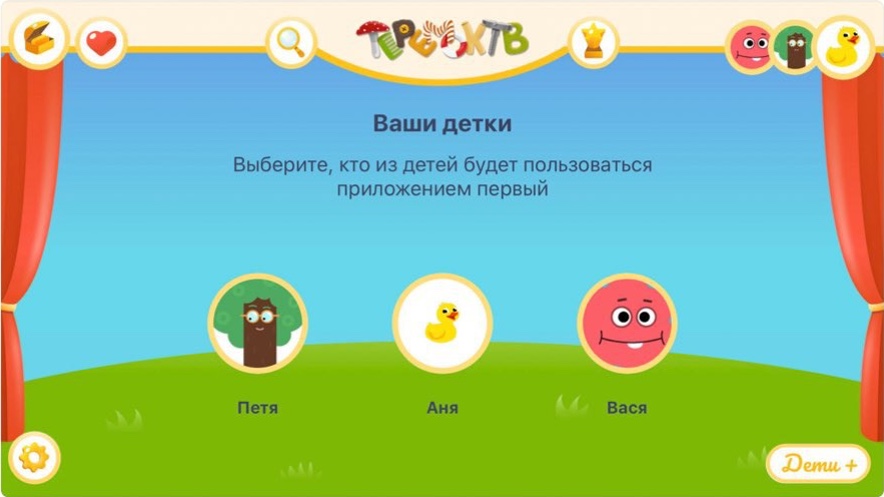
Task: Open search with the magnifier icon
Action: click(291, 43)
